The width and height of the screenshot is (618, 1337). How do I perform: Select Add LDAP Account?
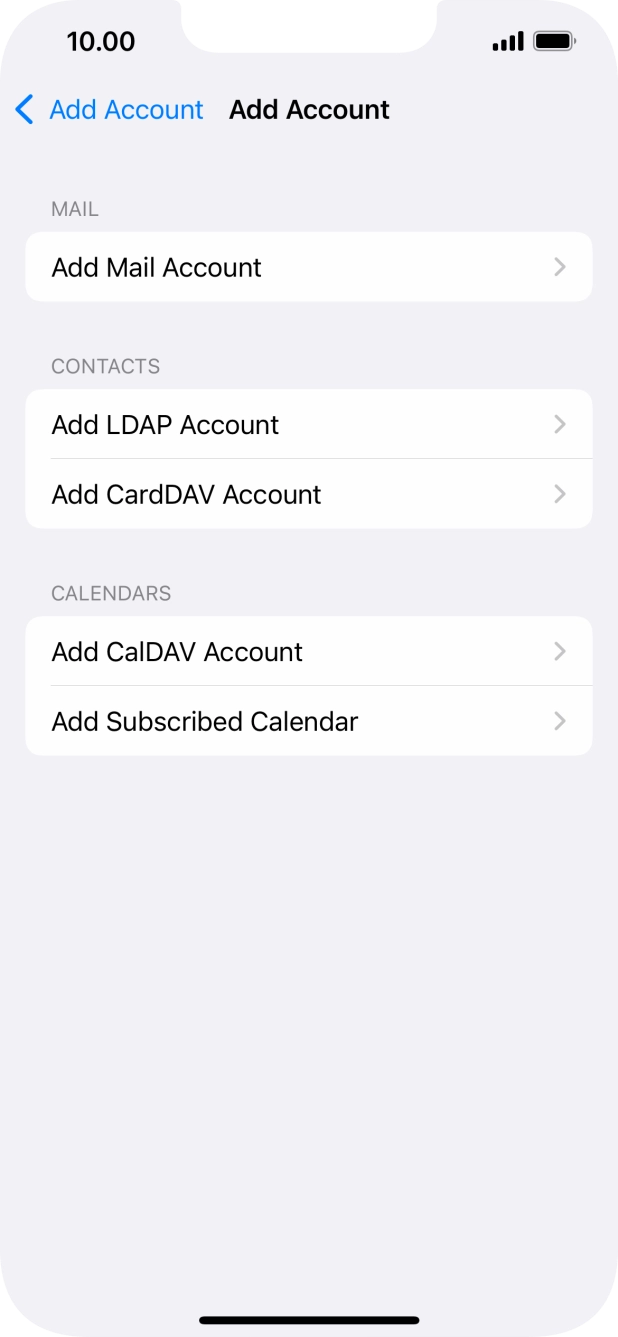click(308, 425)
